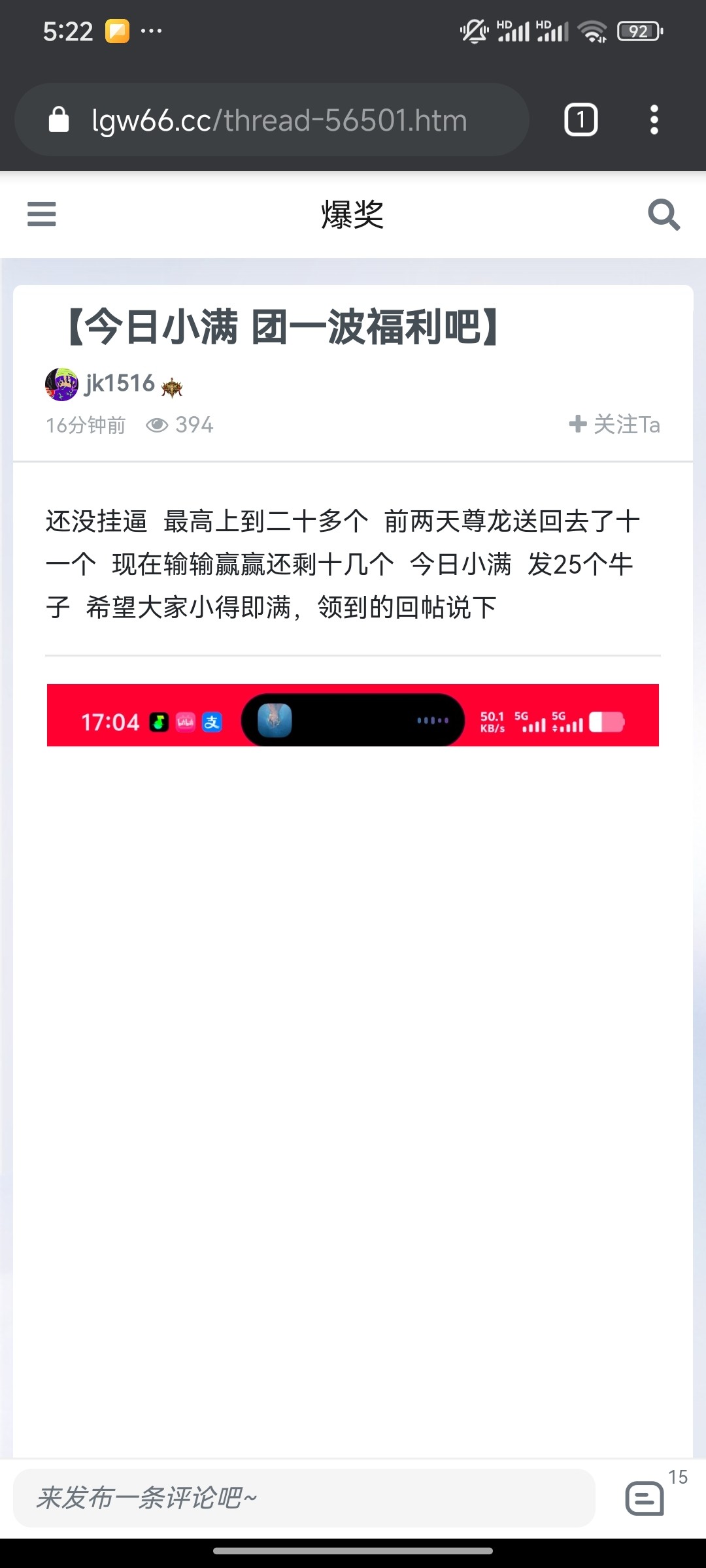This screenshot has height=1568, width=706.
Task: Open the browser overflow menu
Action: [654, 120]
